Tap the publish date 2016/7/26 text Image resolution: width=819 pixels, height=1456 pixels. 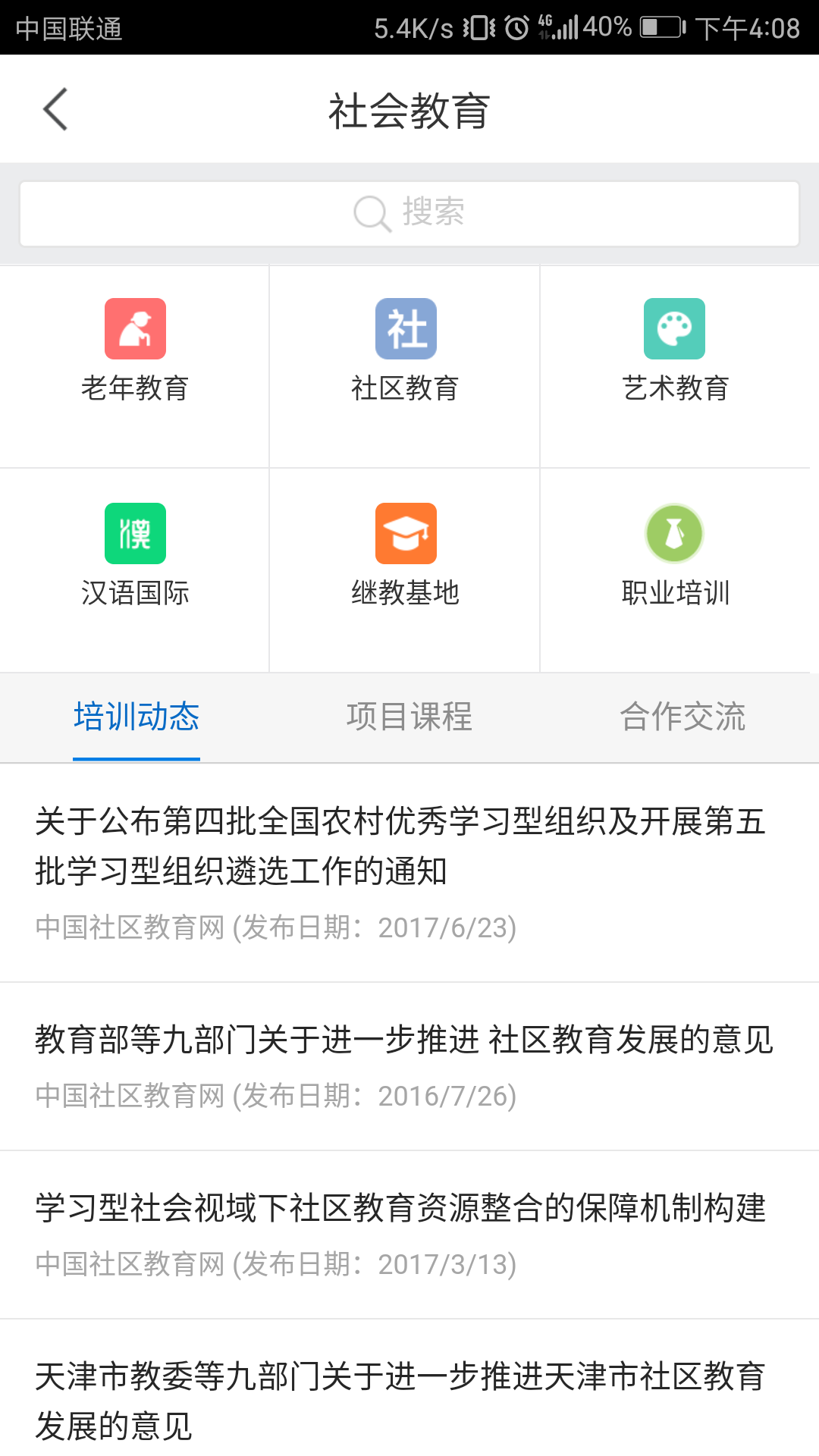[448, 1094]
